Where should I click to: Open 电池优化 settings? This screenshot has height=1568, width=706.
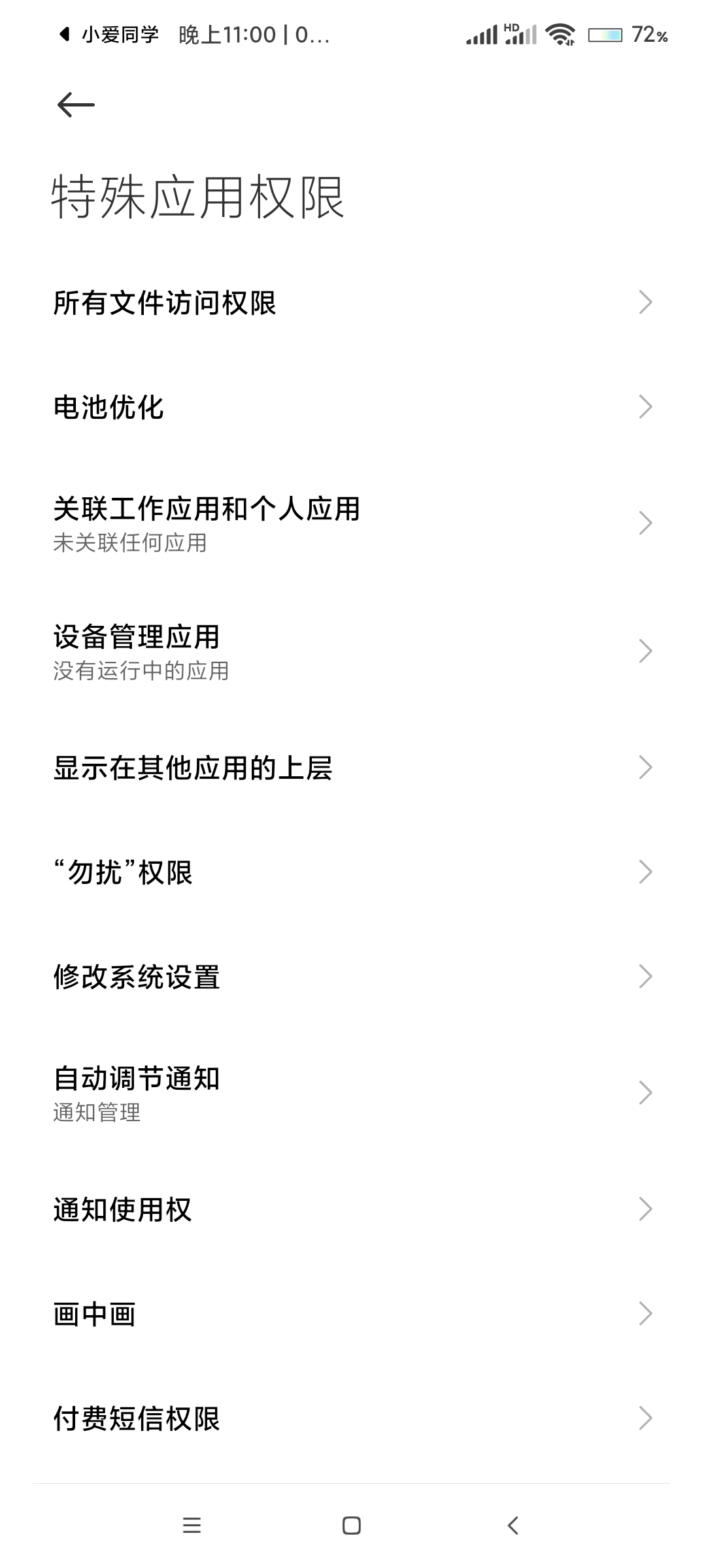353,407
